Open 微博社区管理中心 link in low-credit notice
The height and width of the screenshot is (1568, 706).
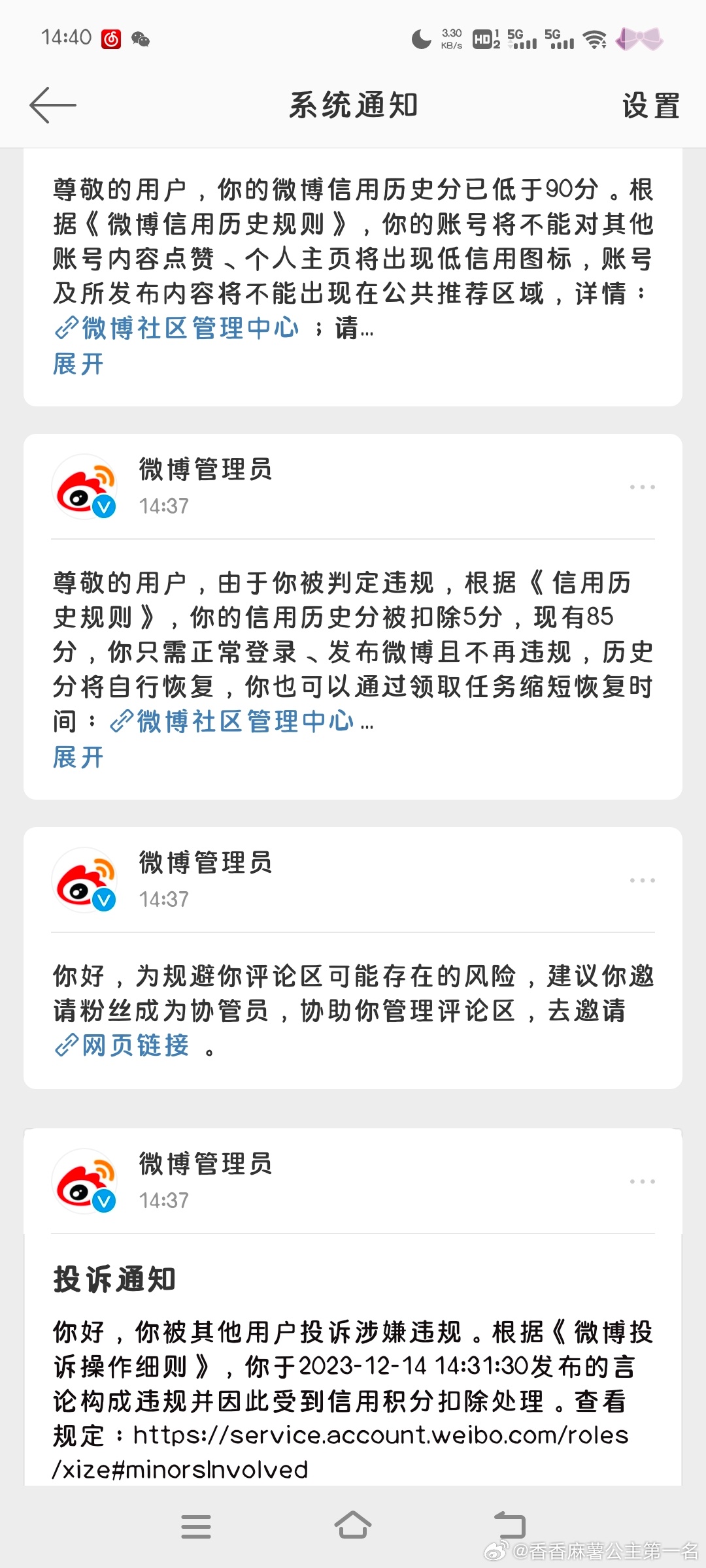point(176,328)
